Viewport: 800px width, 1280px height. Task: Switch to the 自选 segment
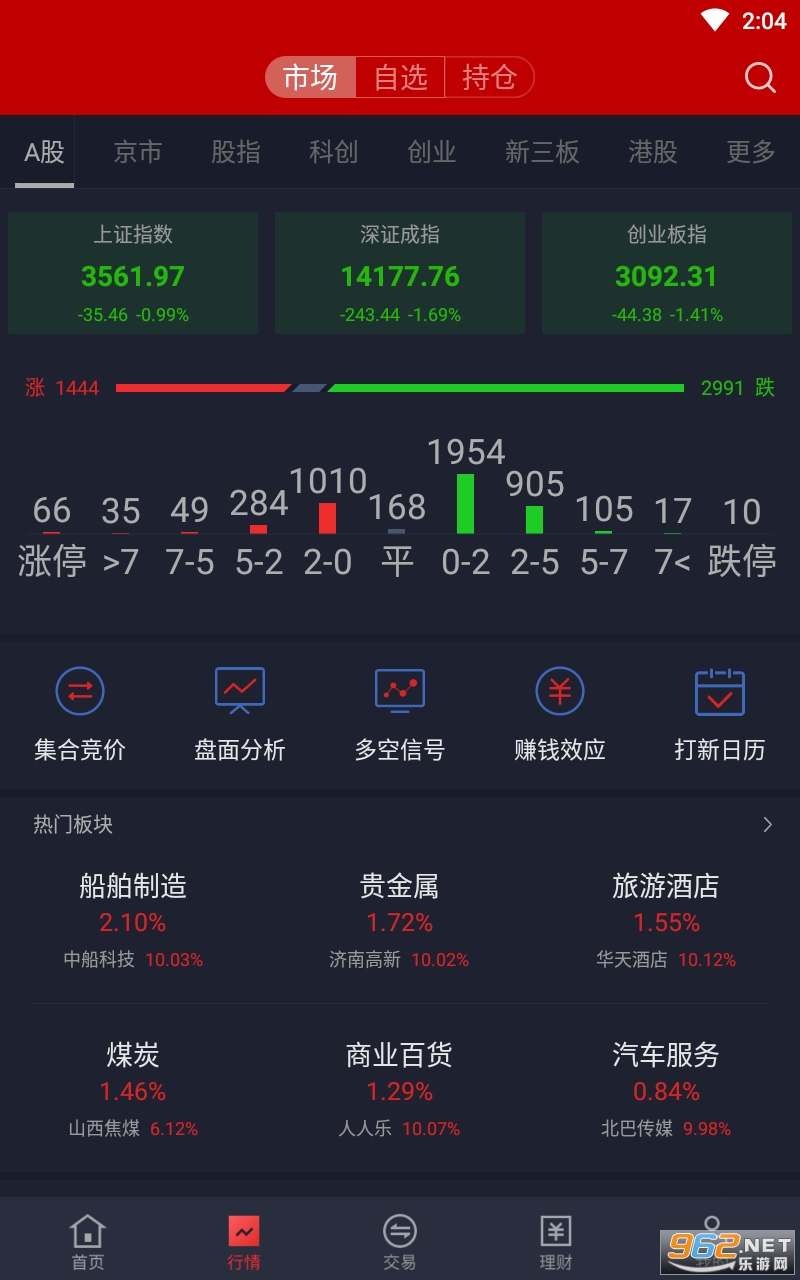pos(400,77)
